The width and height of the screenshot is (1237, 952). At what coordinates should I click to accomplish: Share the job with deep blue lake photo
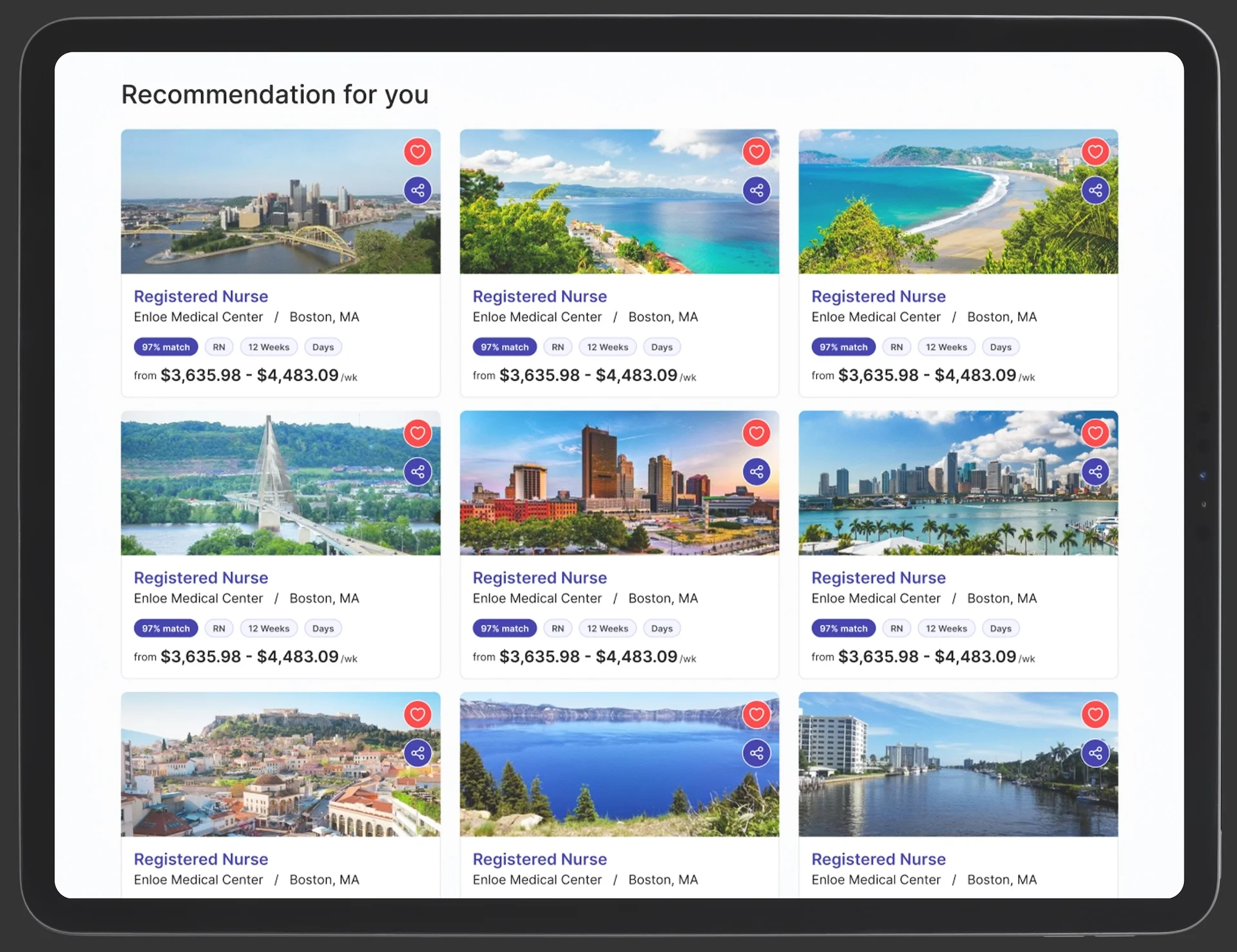tap(756, 754)
